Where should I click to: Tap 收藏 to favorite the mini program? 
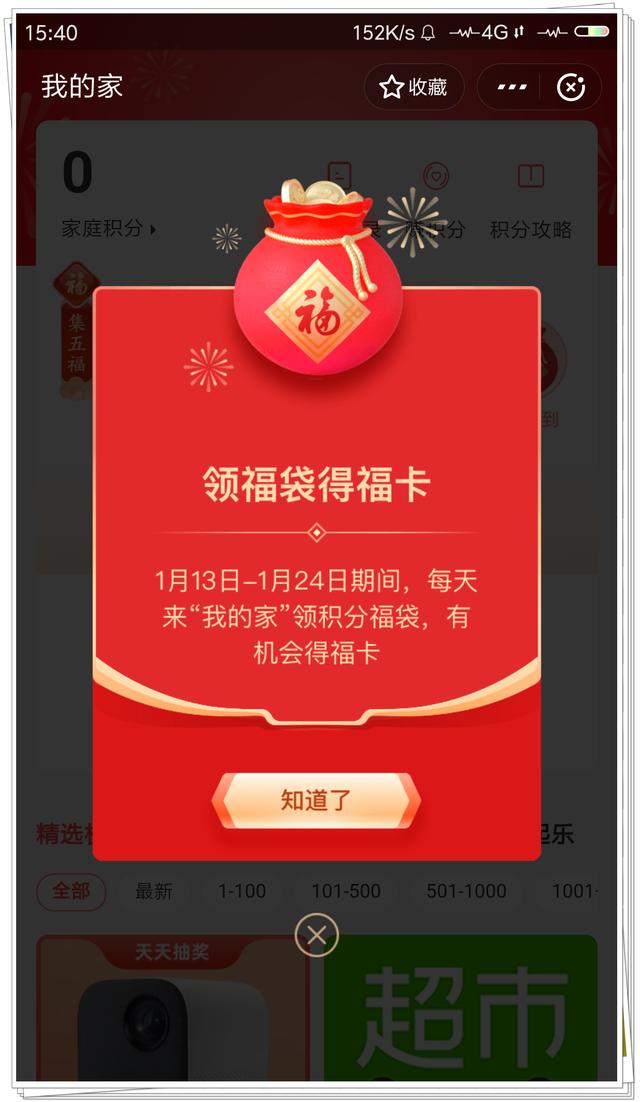414,87
